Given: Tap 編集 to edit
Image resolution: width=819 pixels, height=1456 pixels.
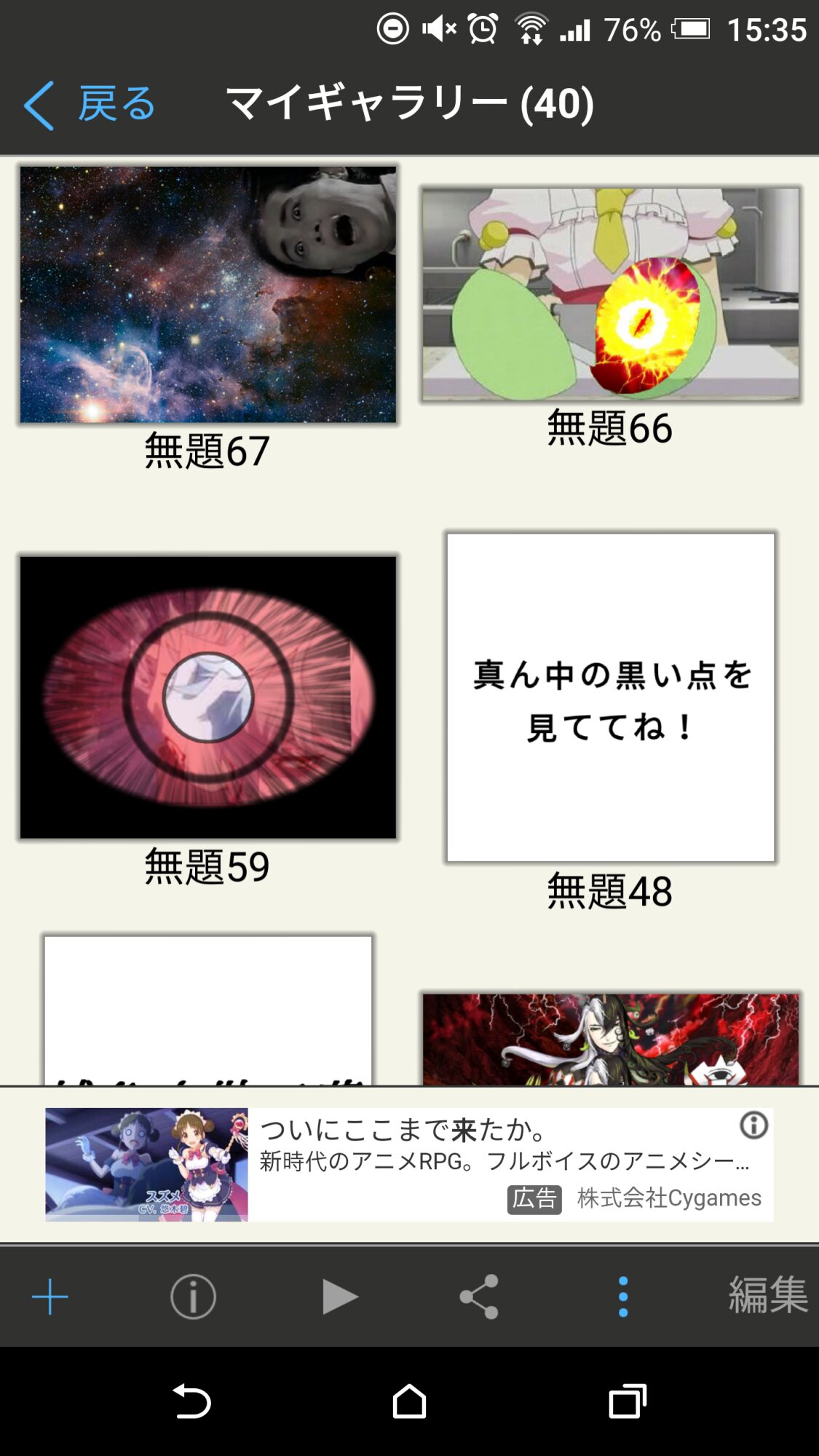Looking at the screenshot, I should [768, 1295].
